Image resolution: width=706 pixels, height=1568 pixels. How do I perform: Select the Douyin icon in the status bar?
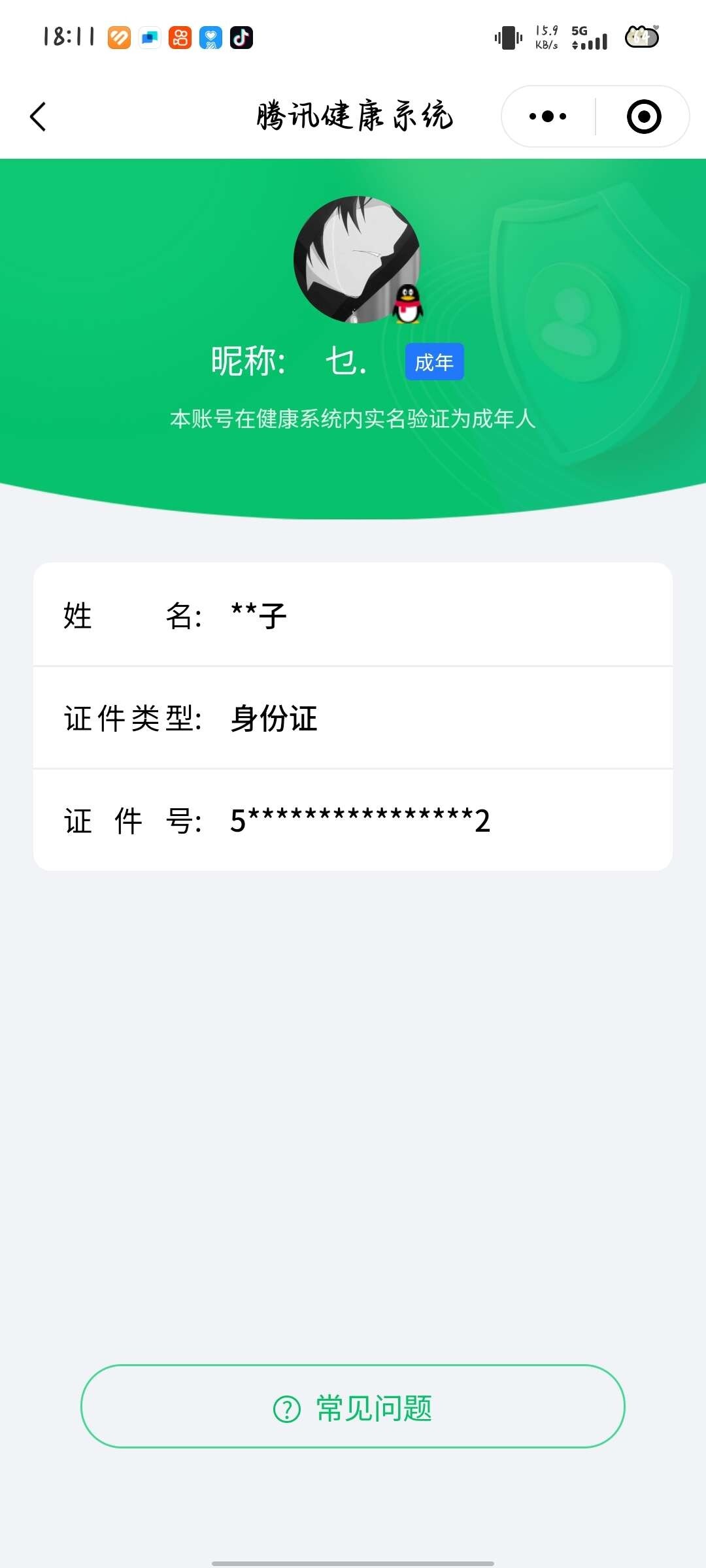[x=241, y=38]
